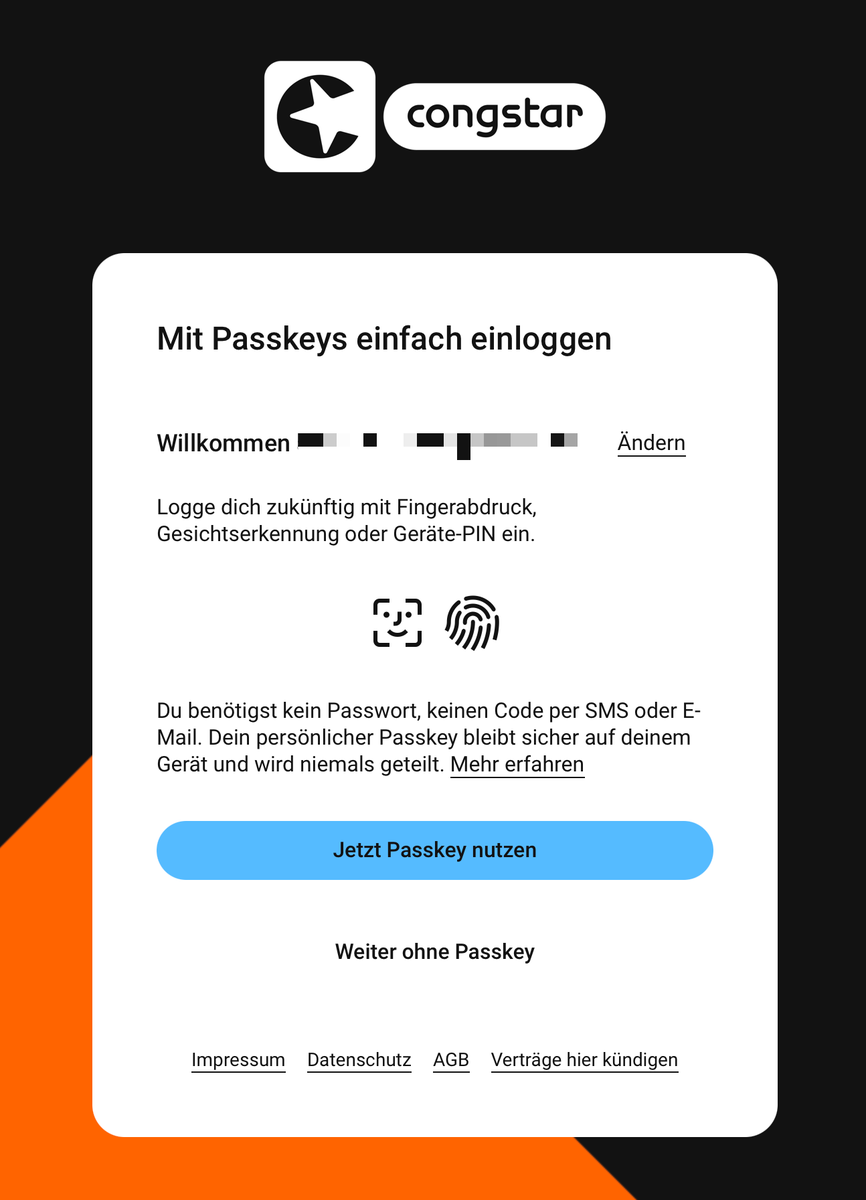Viewport: 866px width, 1200px height.
Task: Open the Mehr erfahren link
Action: point(517,765)
